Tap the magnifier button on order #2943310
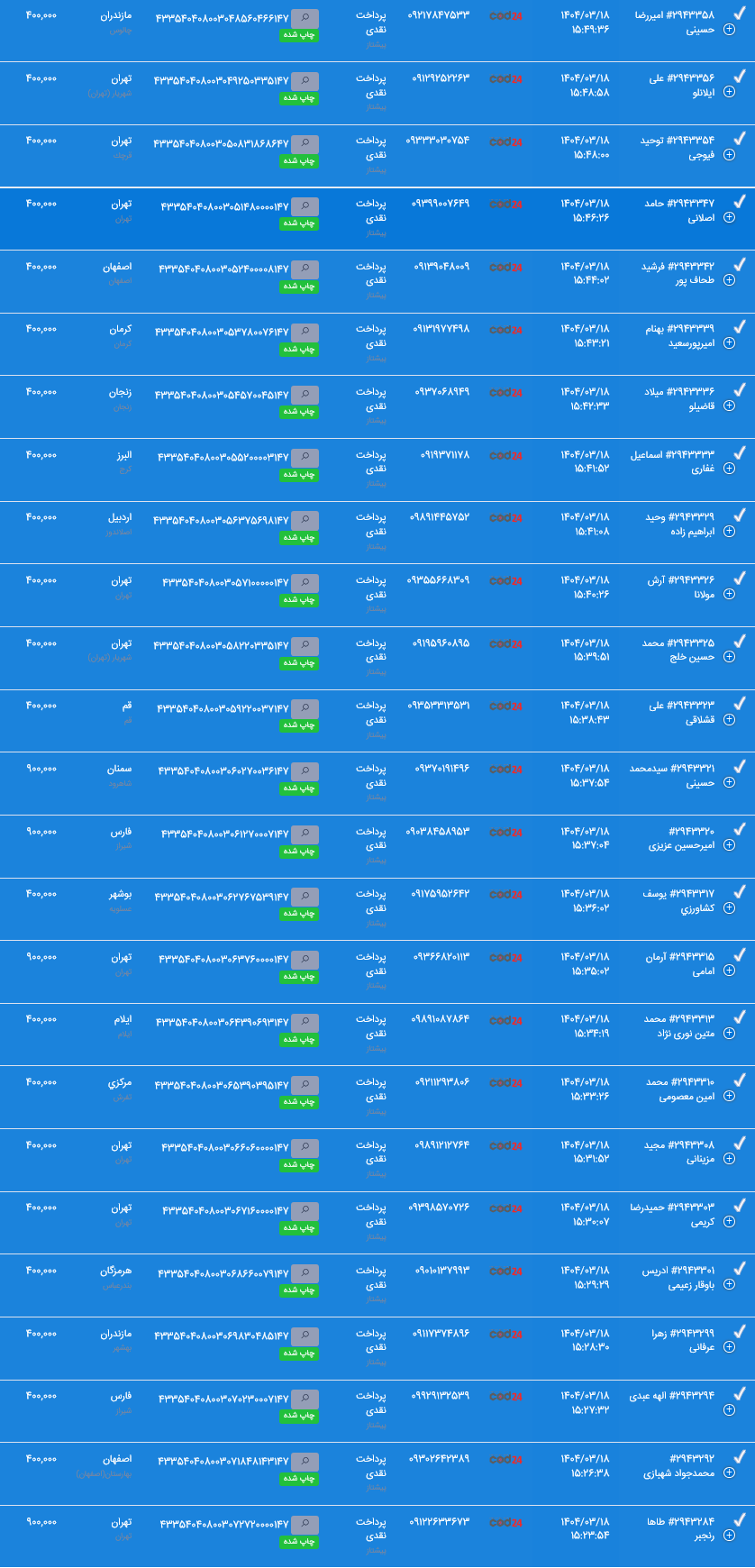The image size is (755, 1568). point(305,1085)
